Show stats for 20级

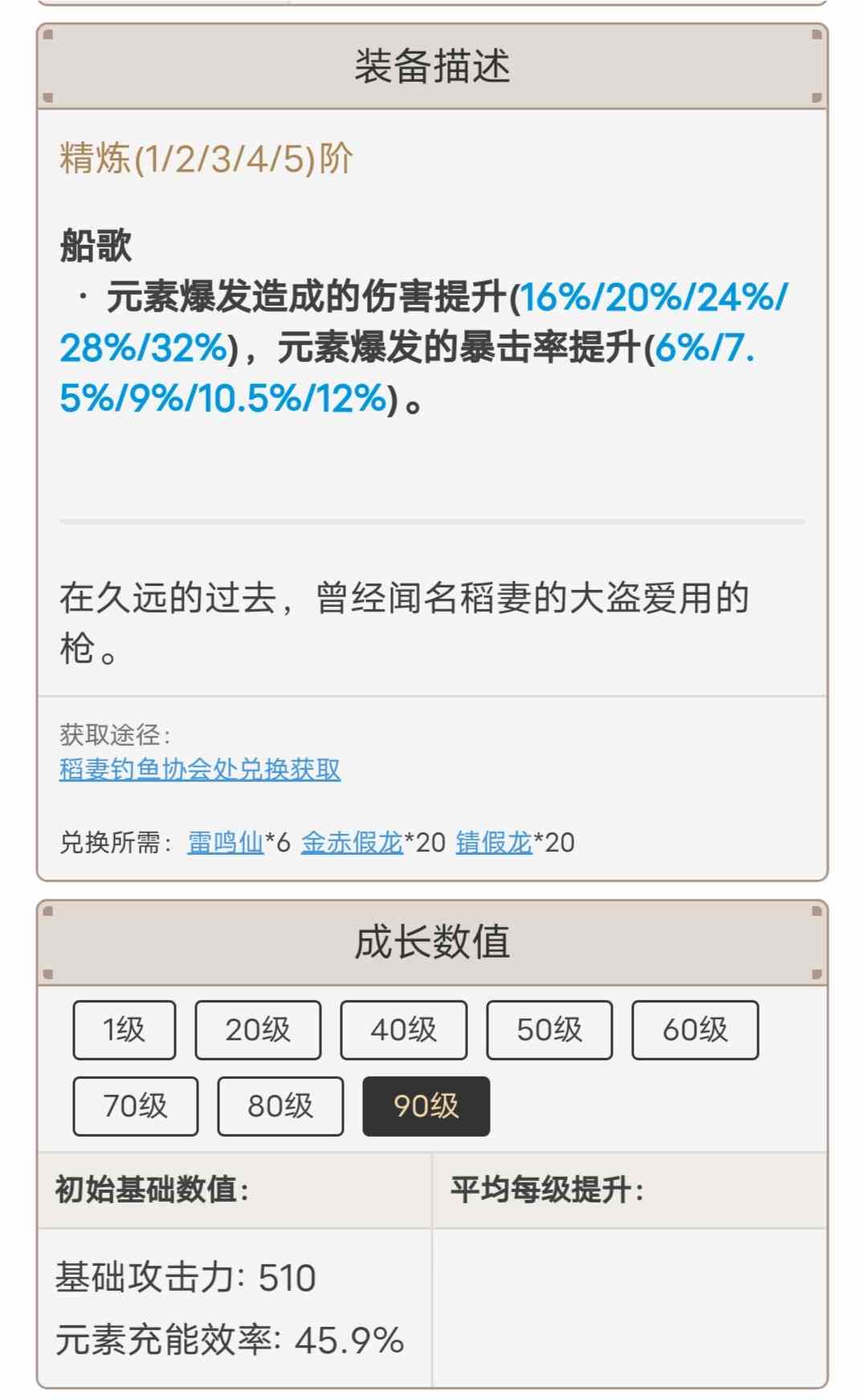pyautogui.click(x=258, y=1030)
